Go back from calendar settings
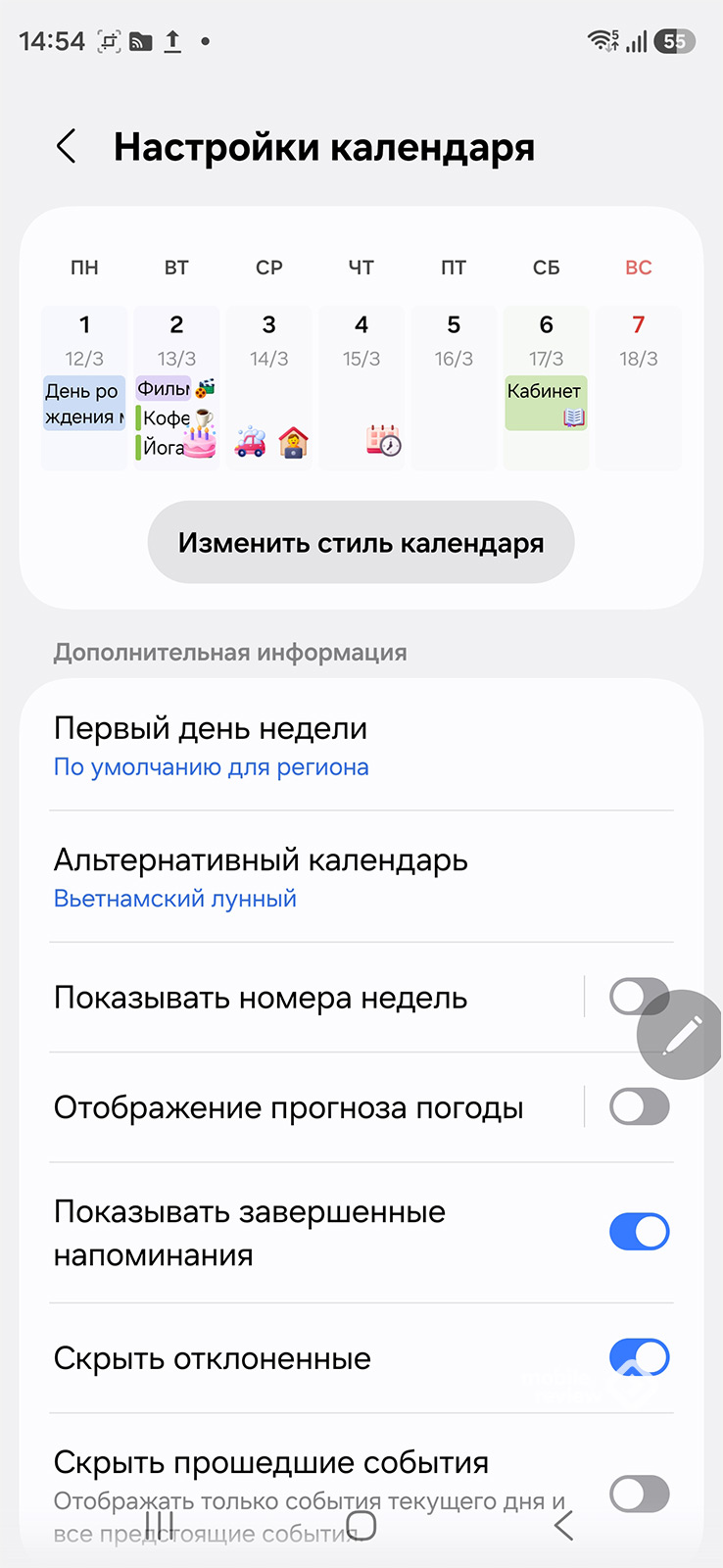This screenshot has height=1568, width=723. 67,148
